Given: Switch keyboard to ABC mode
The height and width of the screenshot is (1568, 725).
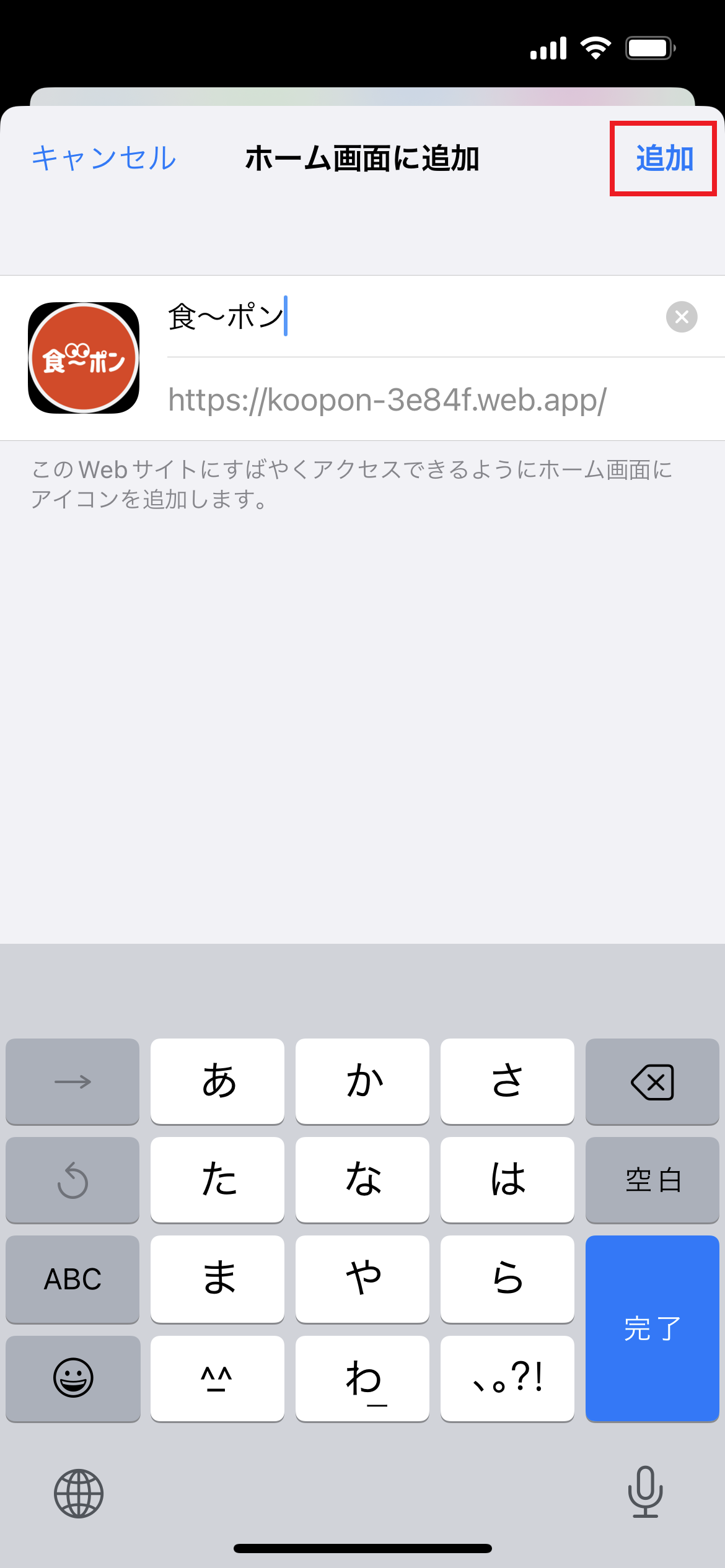Looking at the screenshot, I should tap(72, 1279).
